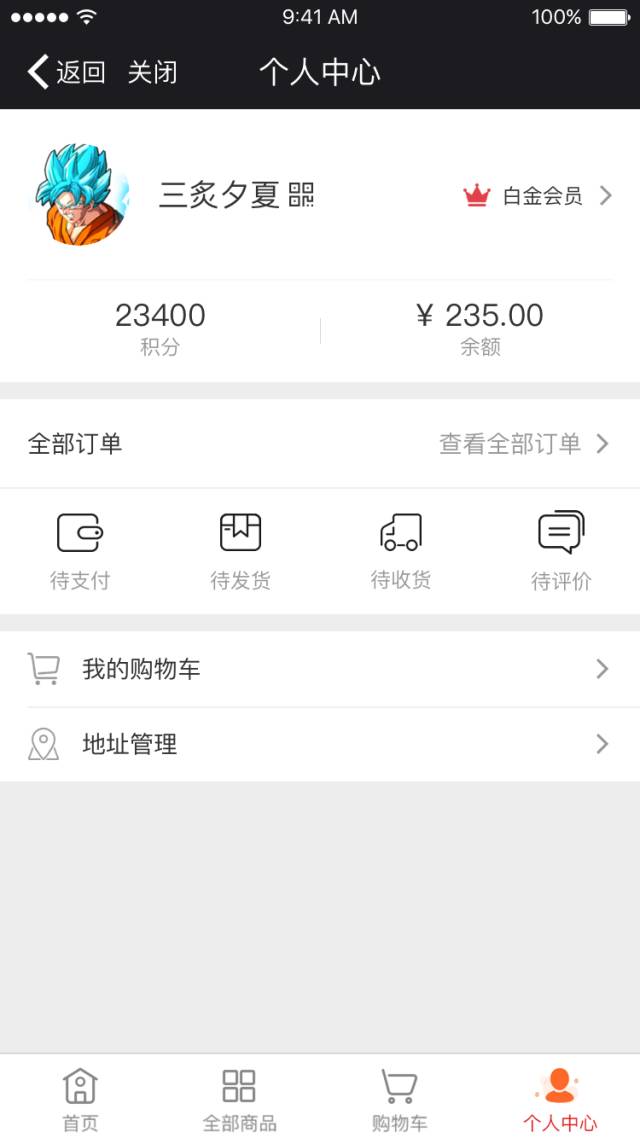Image resolution: width=640 pixels, height=1138 pixels.
Task: Switch to the 购物车 tab in bottom bar
Action: point(399,1097)
